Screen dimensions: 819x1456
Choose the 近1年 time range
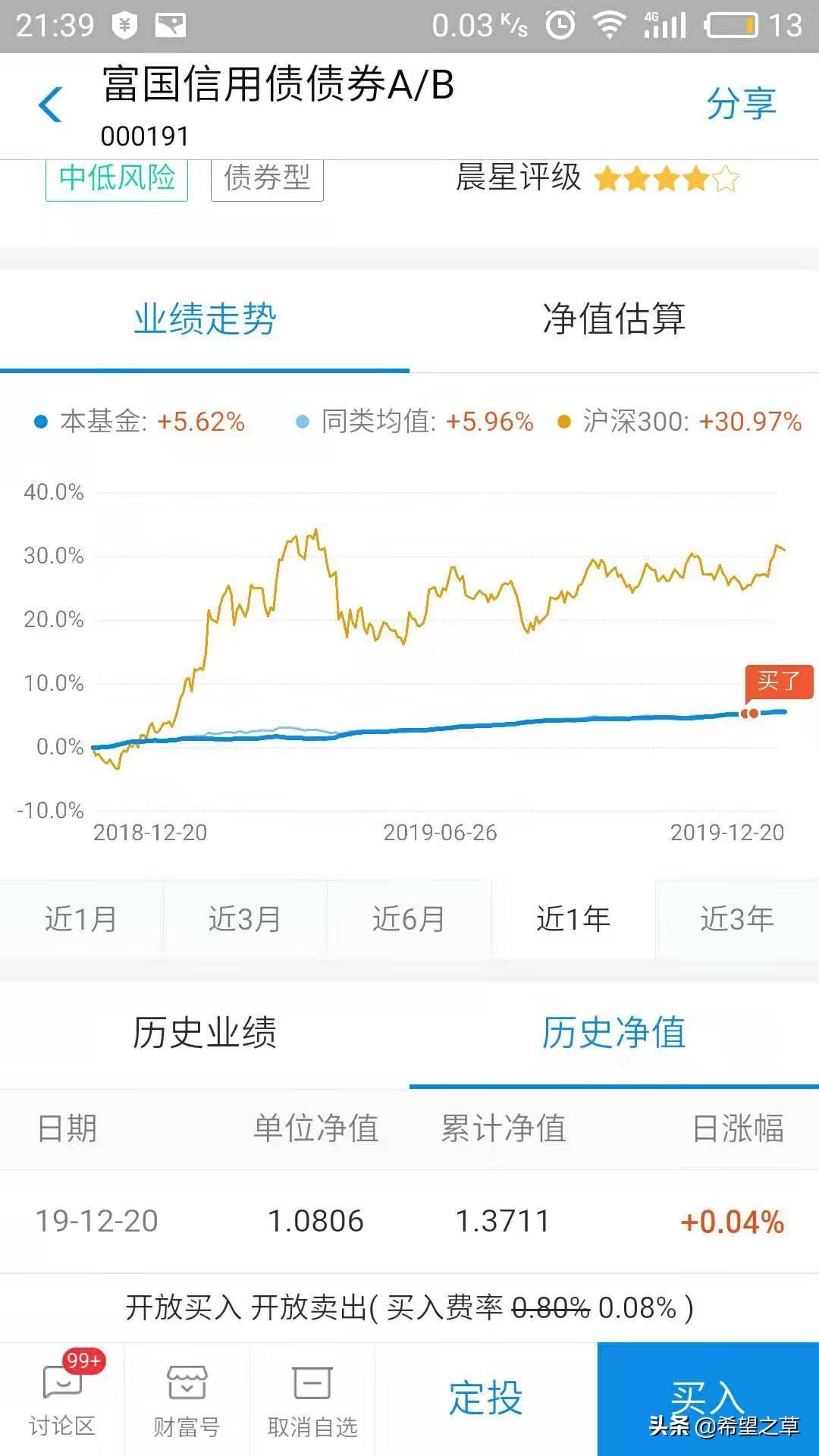(573, 919)
